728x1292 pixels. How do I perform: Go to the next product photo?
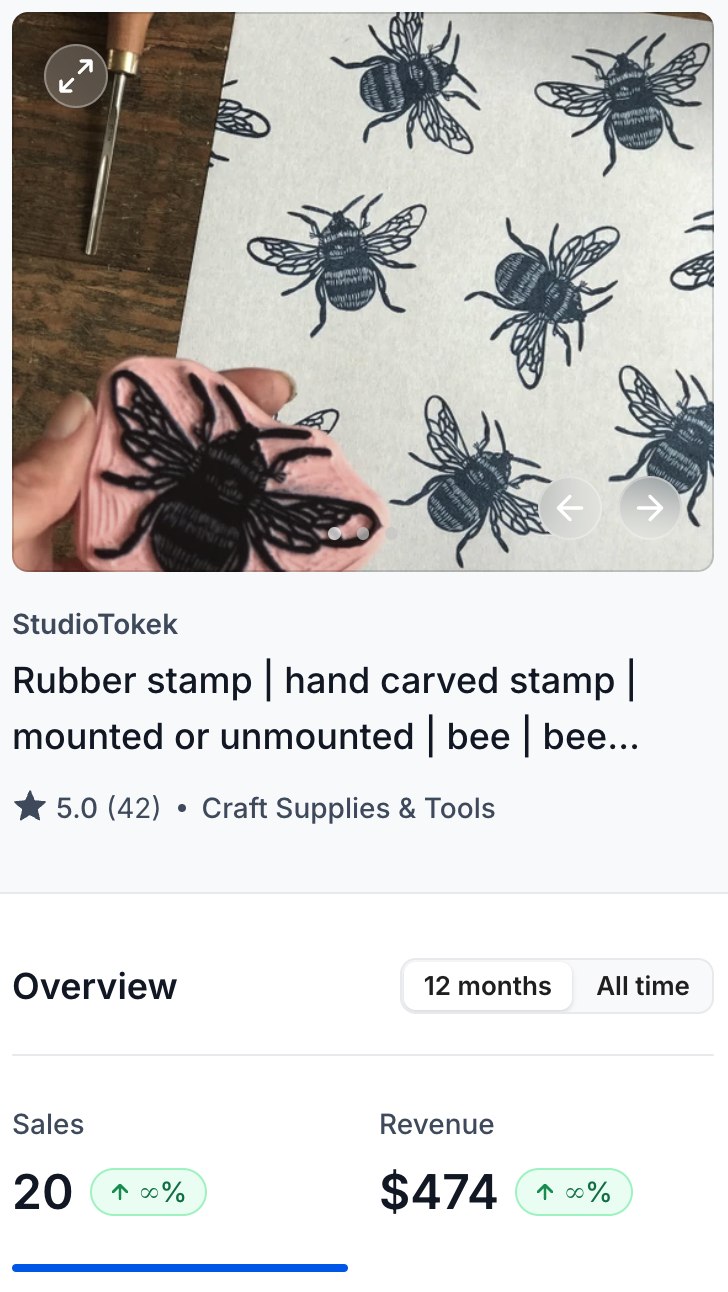click(650, 508)
